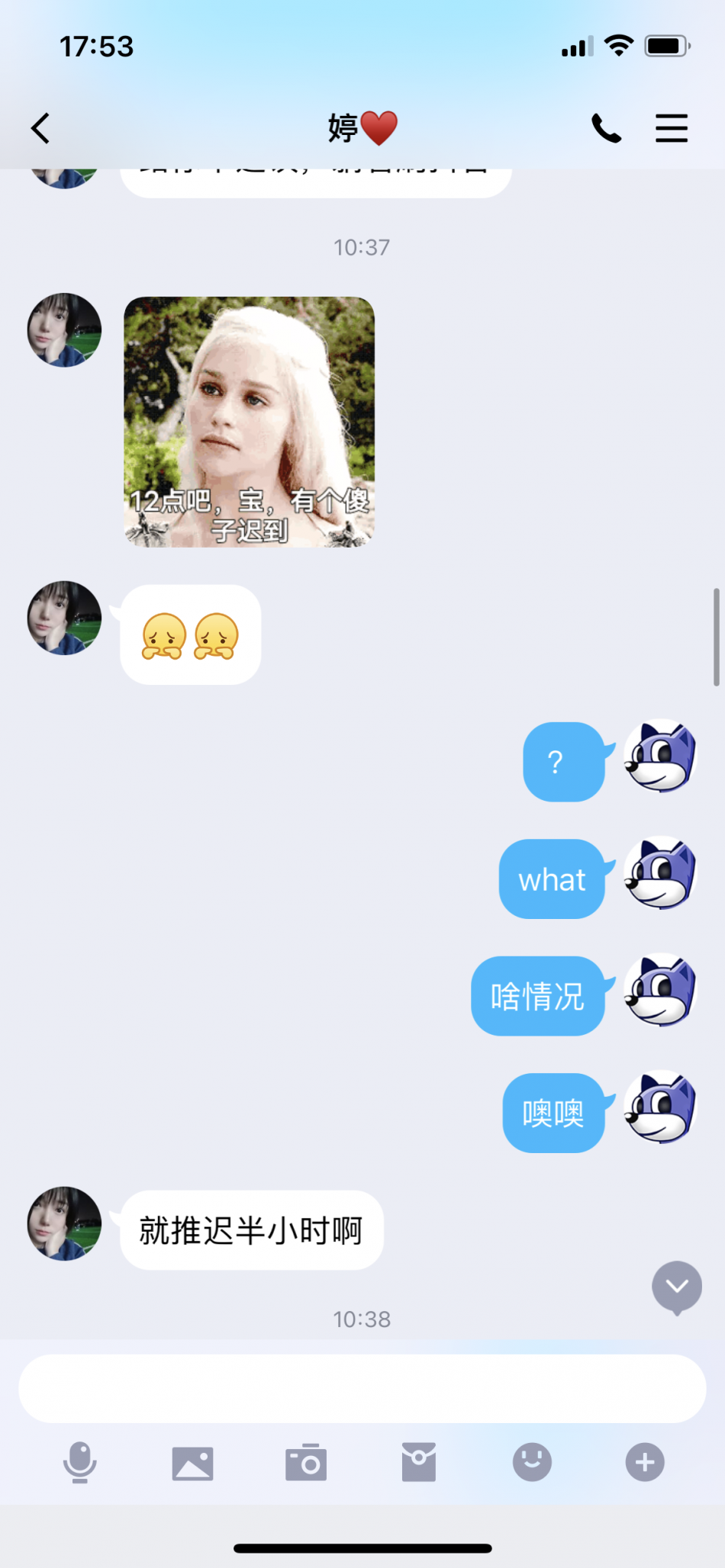The width and height of the screenshot is (725, 1568).
Task: Jump to the latest messages
Action: [x=676, y=1287]
